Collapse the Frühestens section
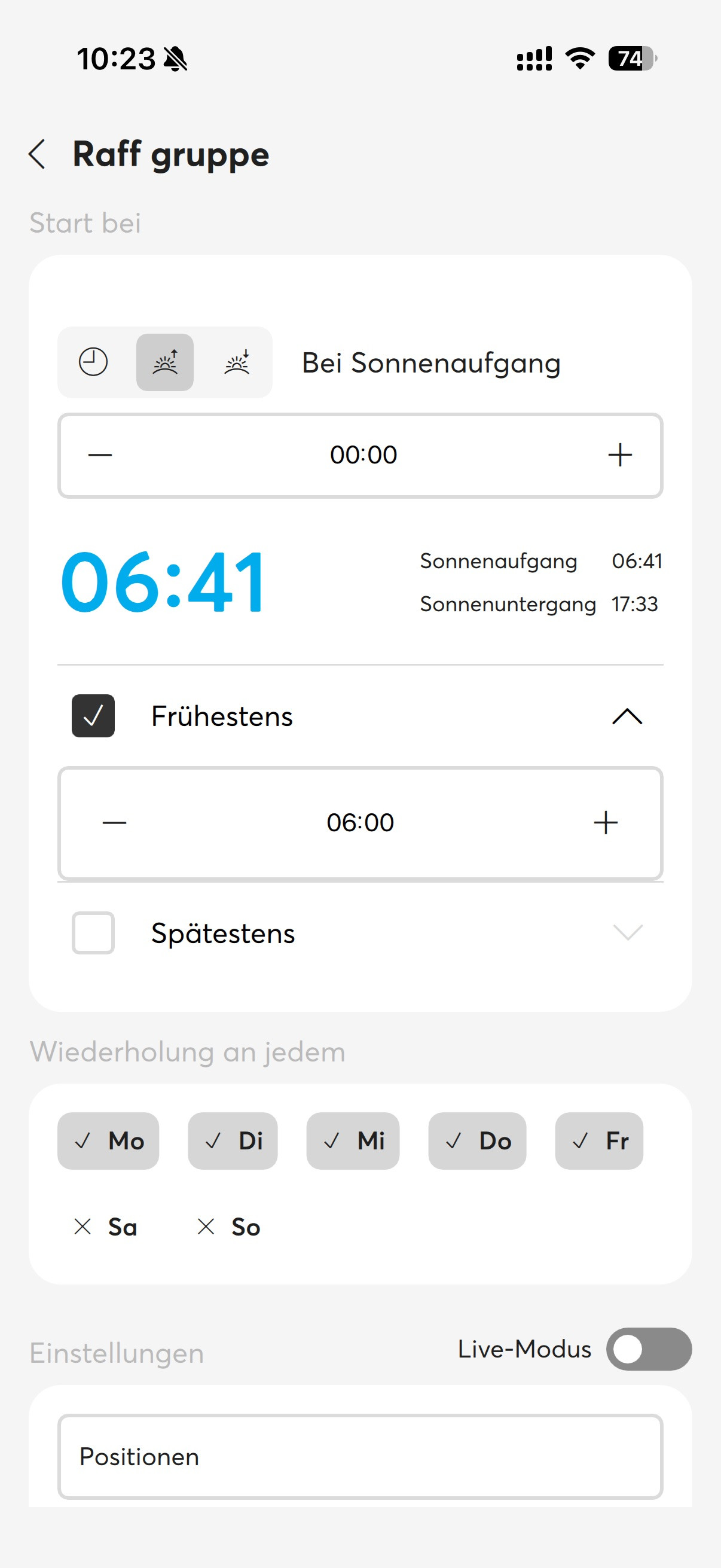This screenshot has width=721, height=1568. 627,716
